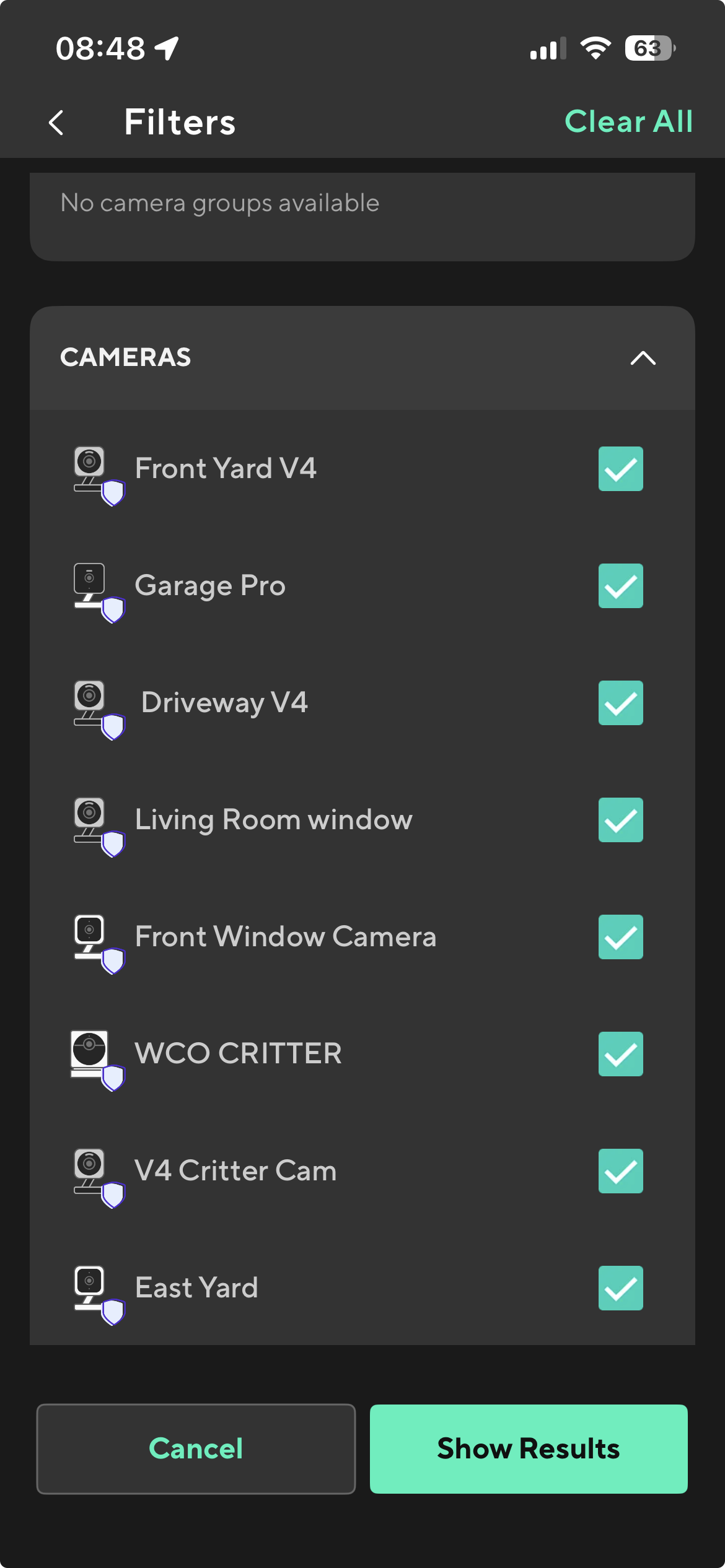
Task: Uncheck the Front Yard V4 camera
Action: tap(620, 469)
